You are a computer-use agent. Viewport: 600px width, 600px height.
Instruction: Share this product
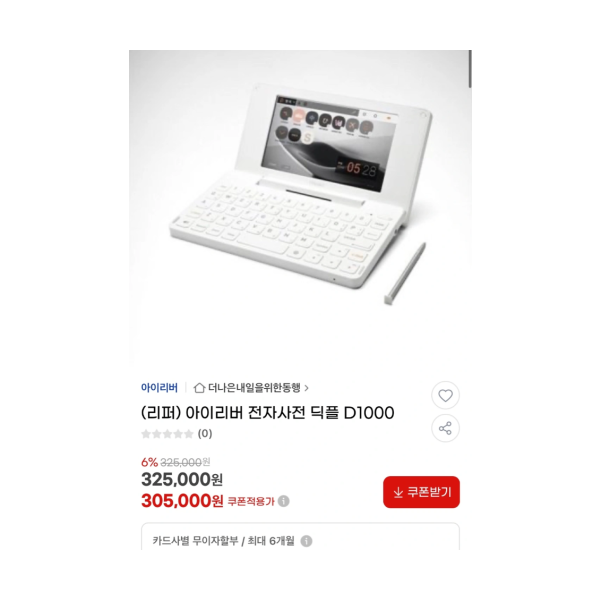click(x=445, y=429)
